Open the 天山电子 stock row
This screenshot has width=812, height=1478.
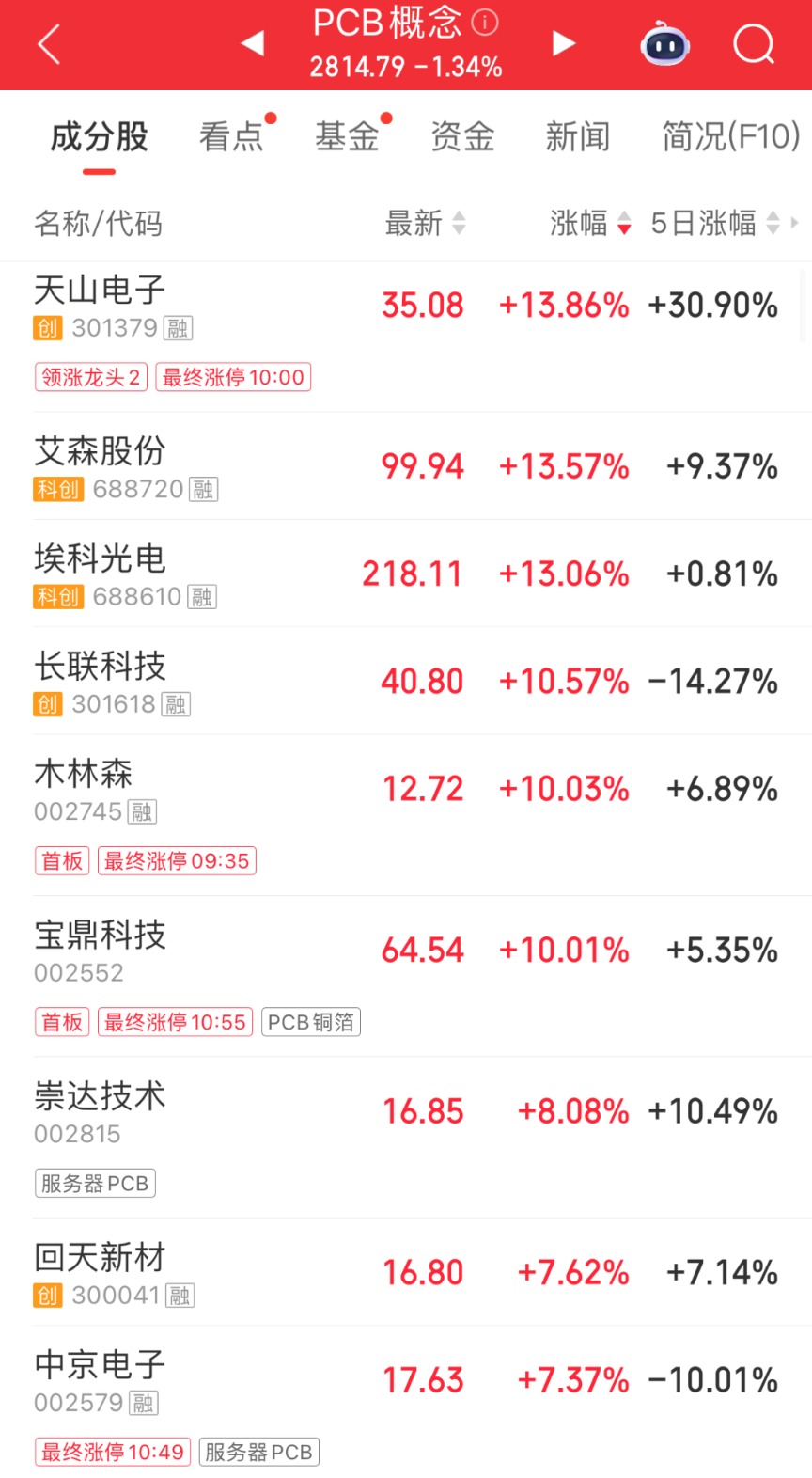pyautogui.click(x=406, y=336)
